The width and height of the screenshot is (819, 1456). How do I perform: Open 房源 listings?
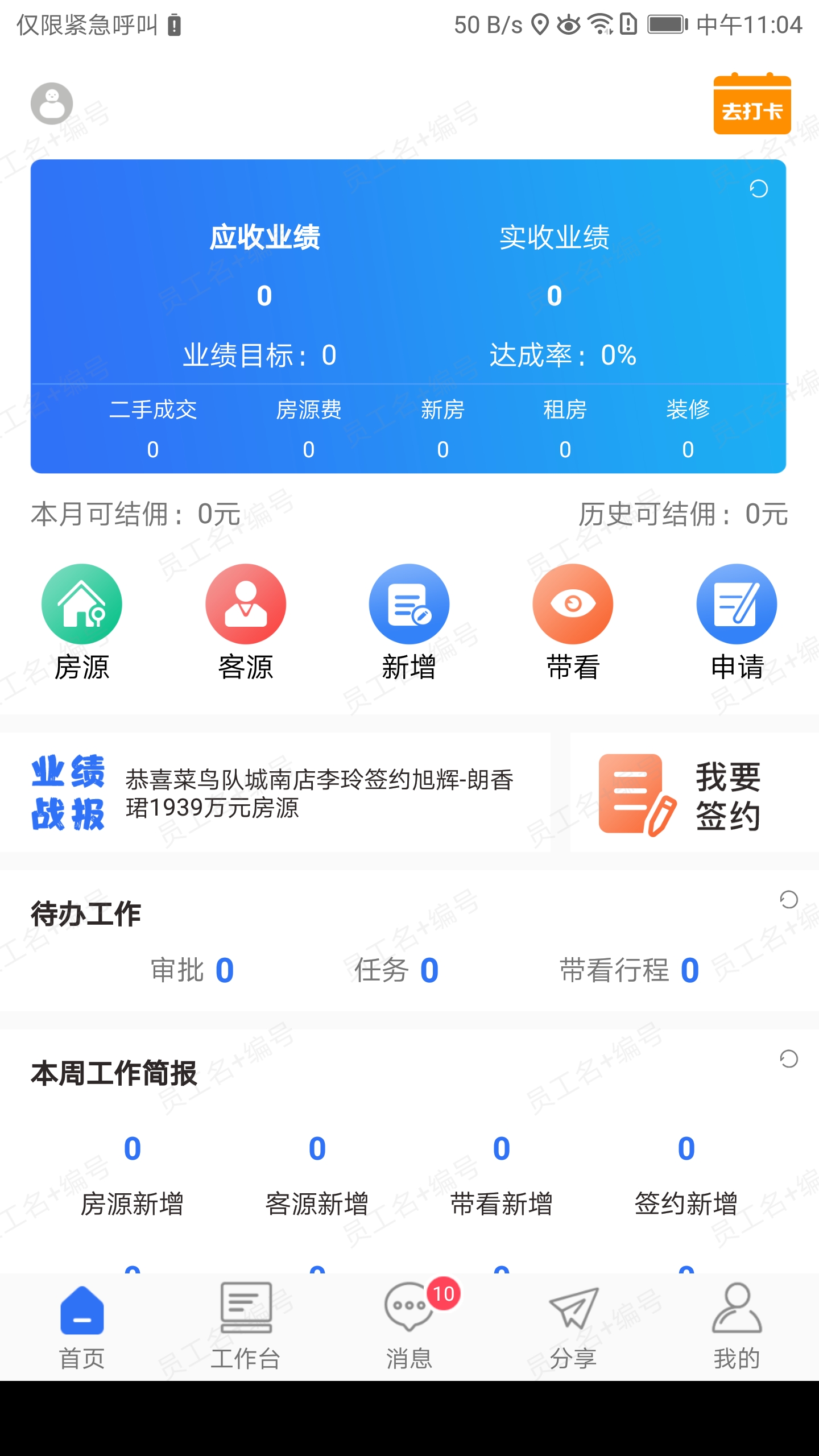(82, 622)
